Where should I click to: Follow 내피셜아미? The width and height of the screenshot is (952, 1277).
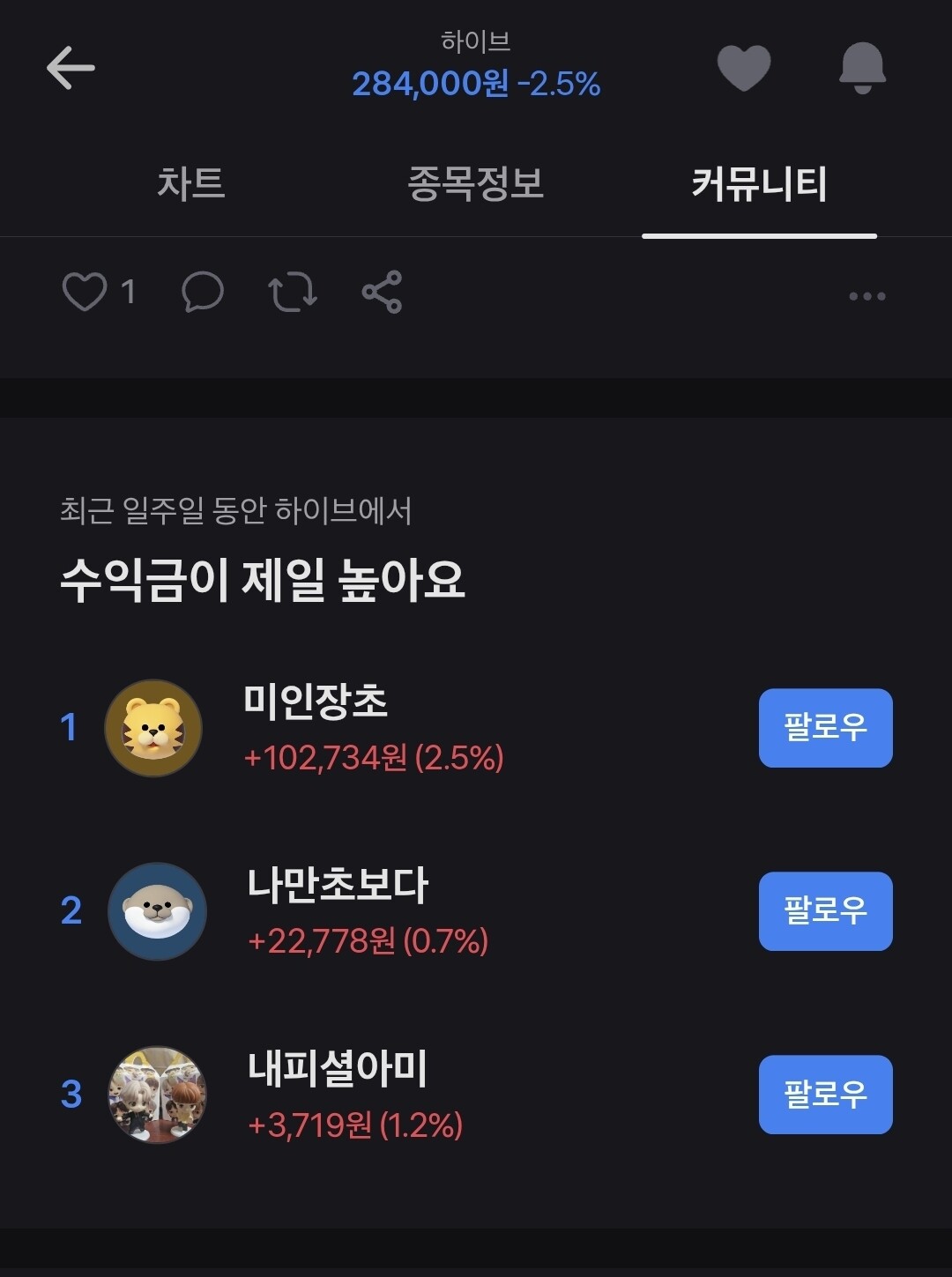click(825, 1095)
